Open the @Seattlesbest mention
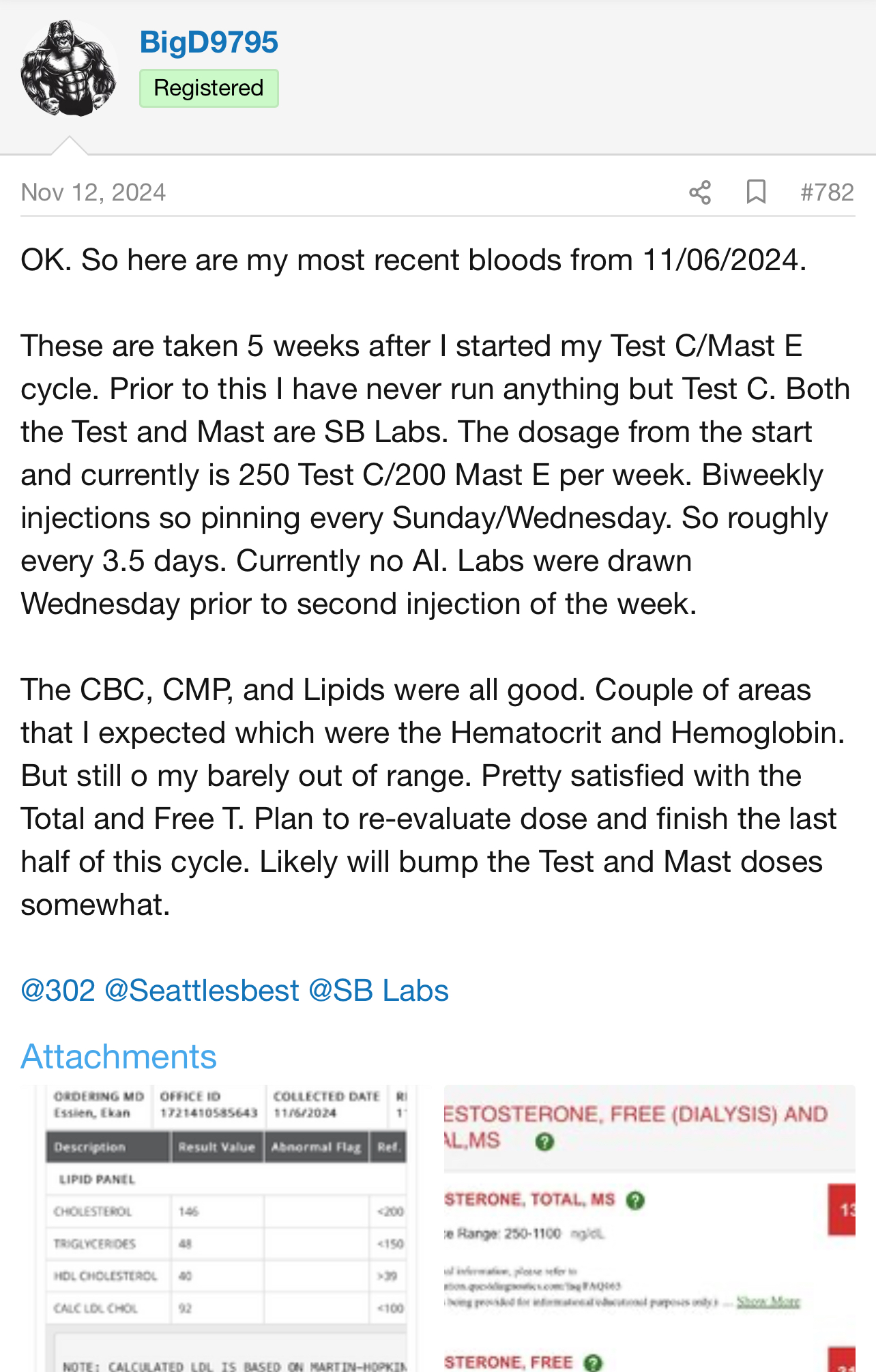 coord(202,991)
